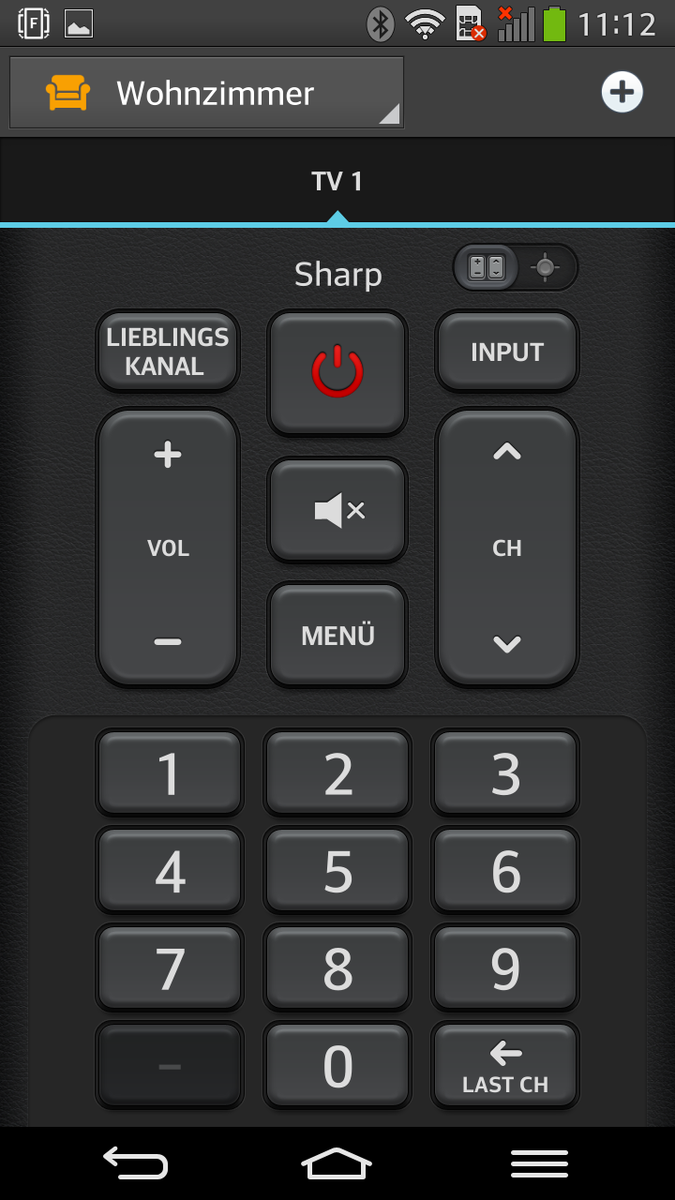This screenshot has width=675, height=1200.
Task: Turn the Sharp TV power on
Action: click(337, 372)
